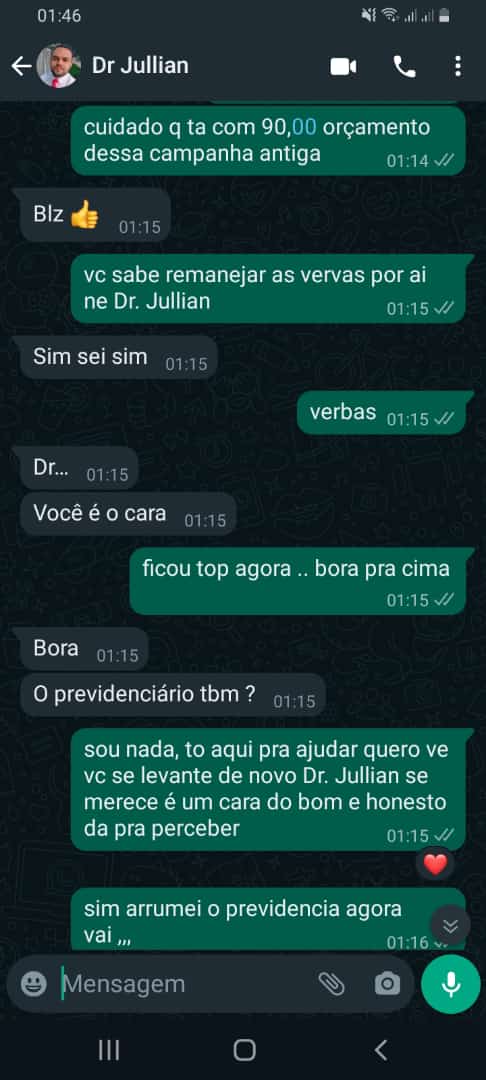The width and height of the screenshot is (486, 1080).
Task: Open the camera from message bar
Action: point(387,984)
